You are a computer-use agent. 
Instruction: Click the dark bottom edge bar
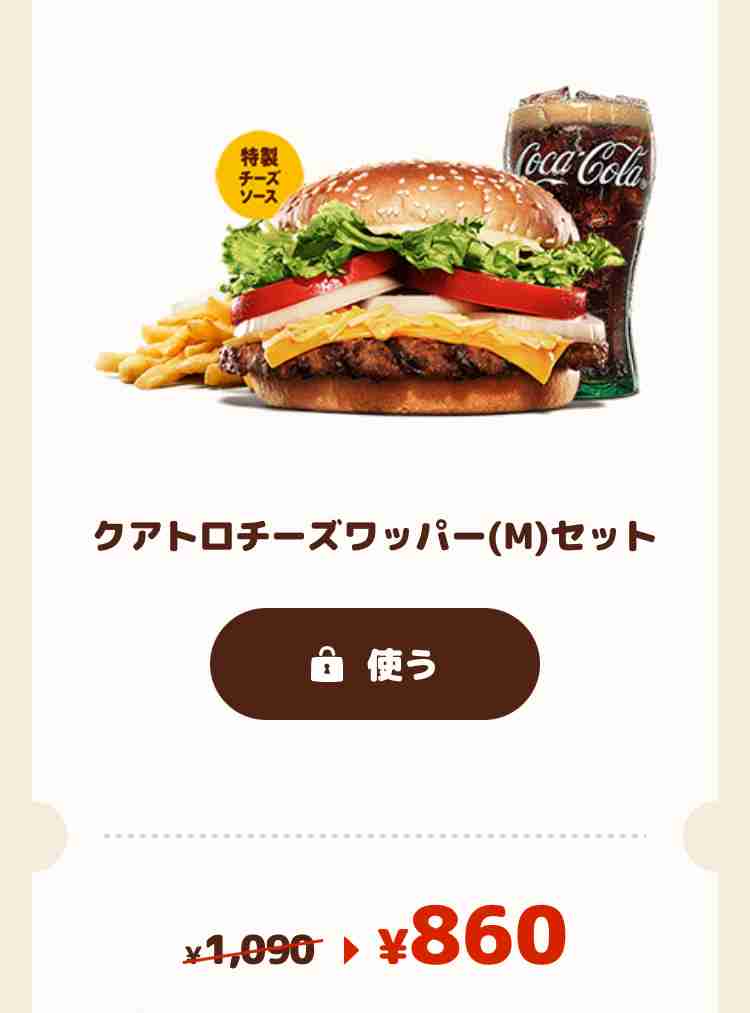tap(375, 1008)
